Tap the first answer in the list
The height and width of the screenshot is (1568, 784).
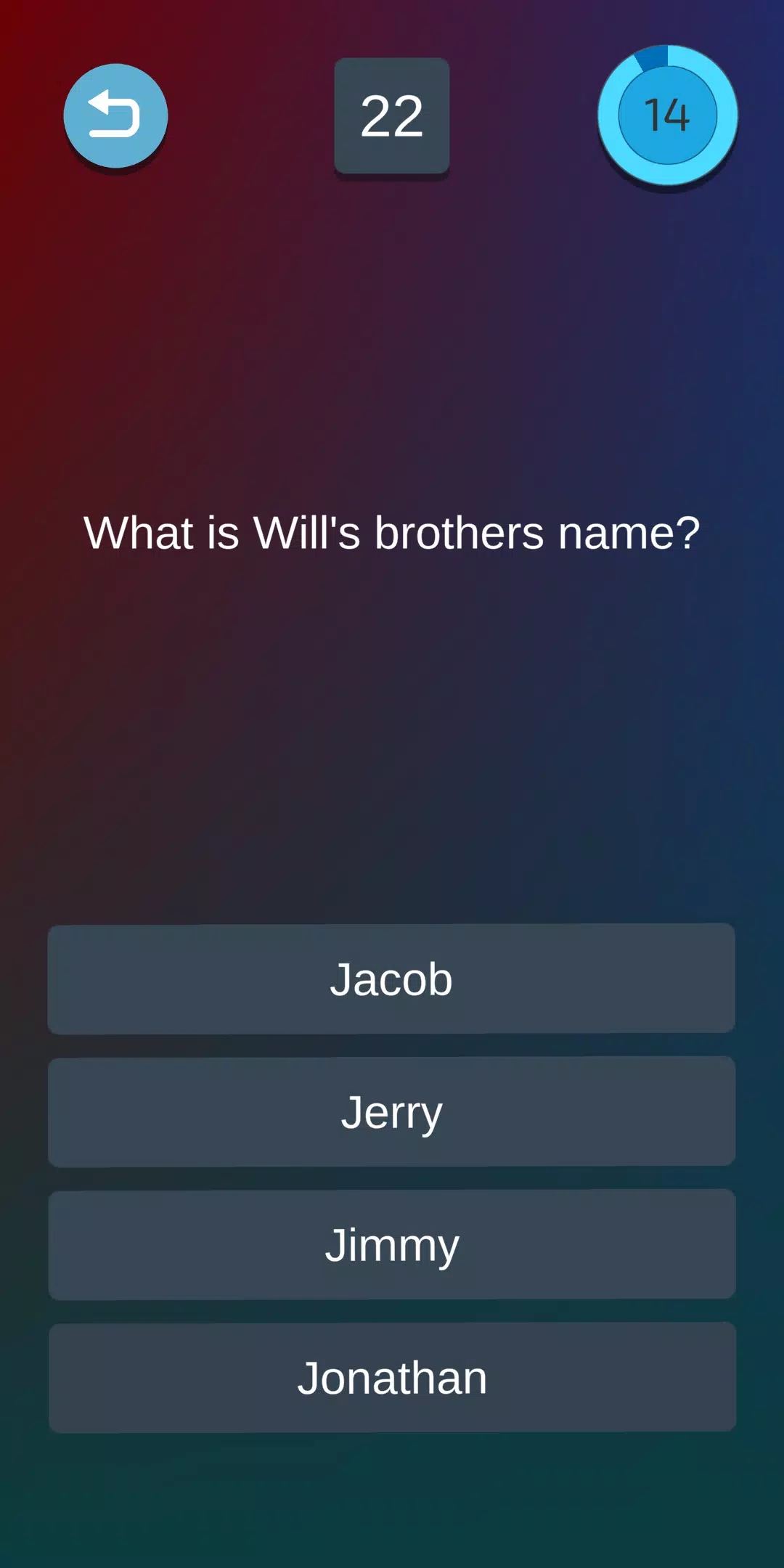click(x=392, y=978)
